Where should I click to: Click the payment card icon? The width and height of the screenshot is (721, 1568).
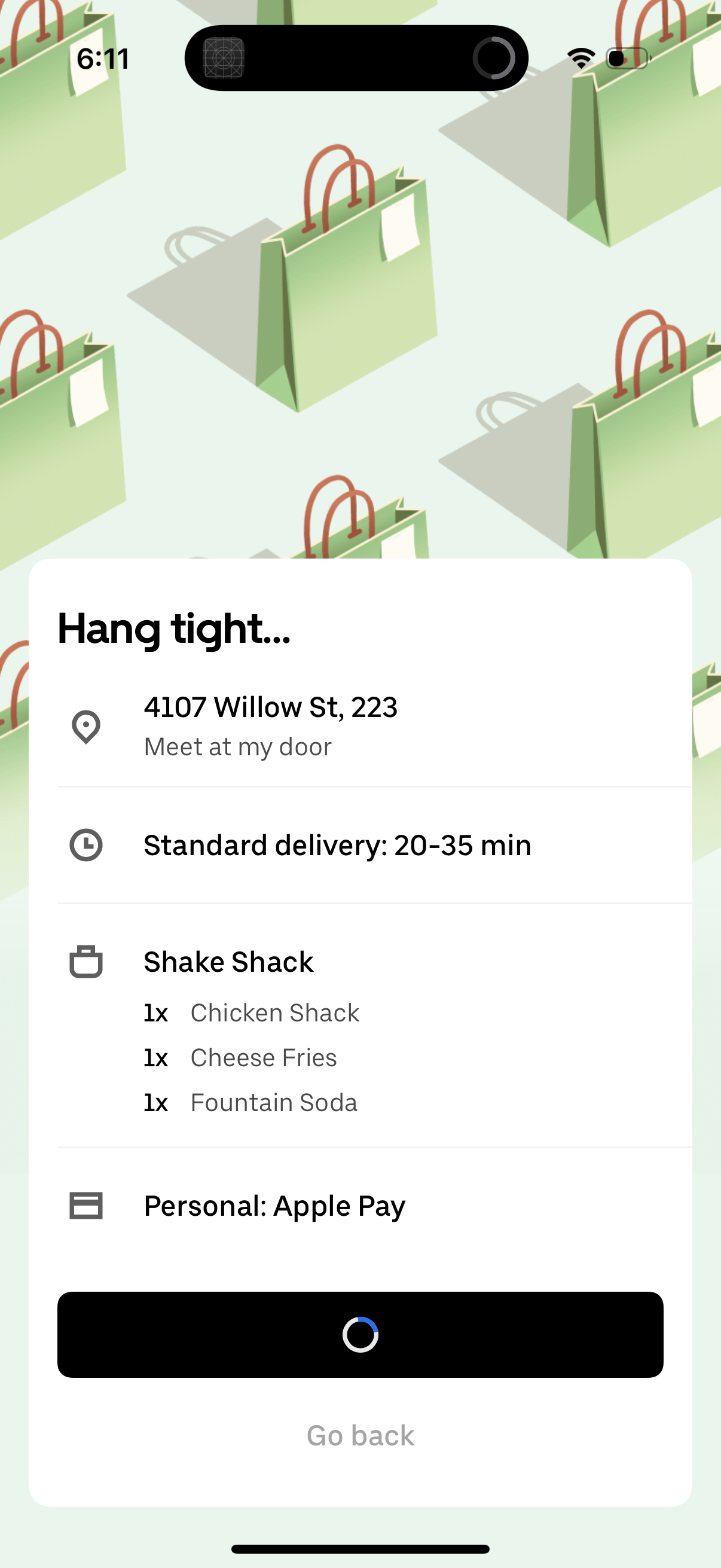point(85,1204)
